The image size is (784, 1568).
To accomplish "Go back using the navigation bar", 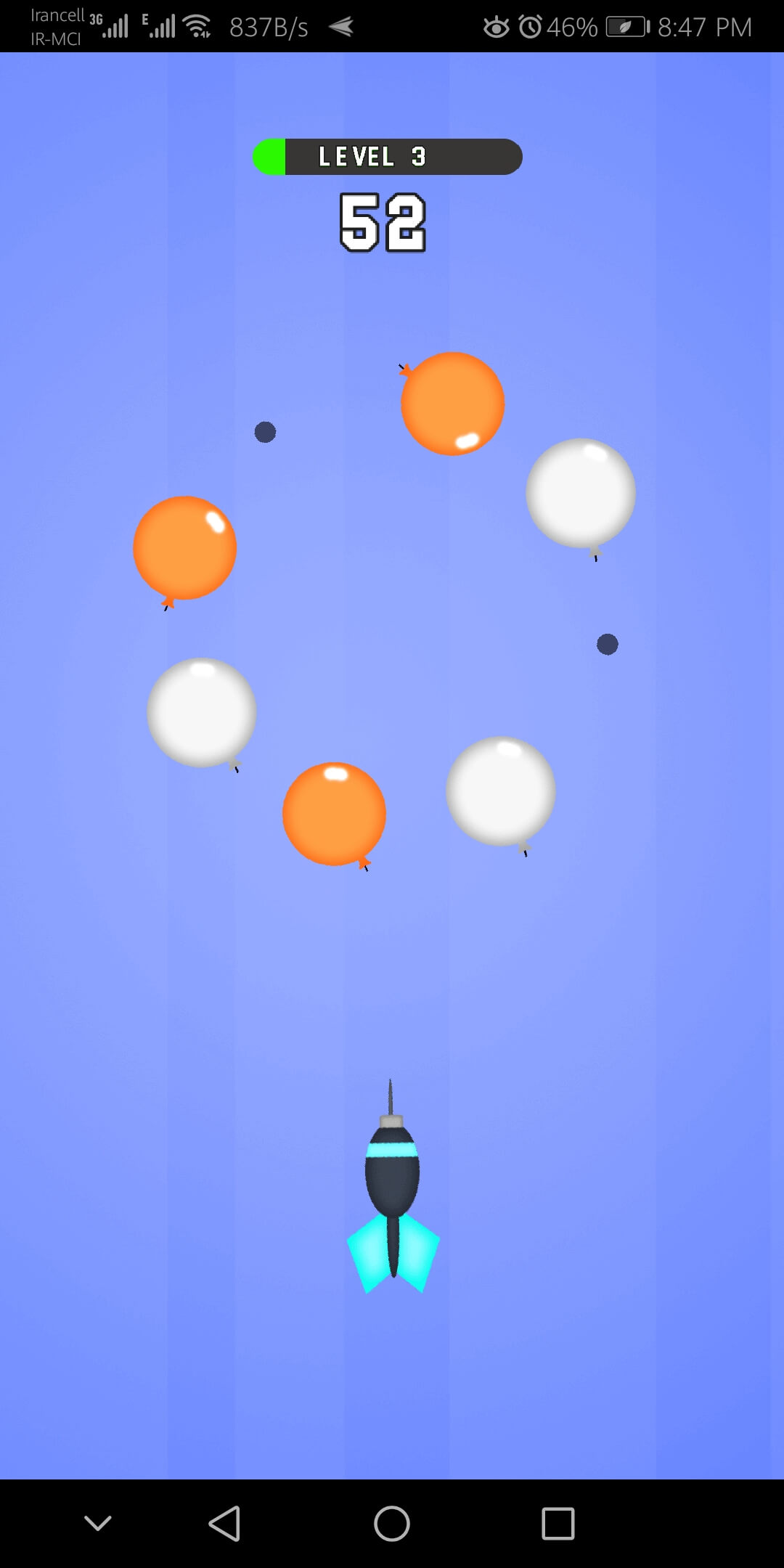I will pos(224,1523).
